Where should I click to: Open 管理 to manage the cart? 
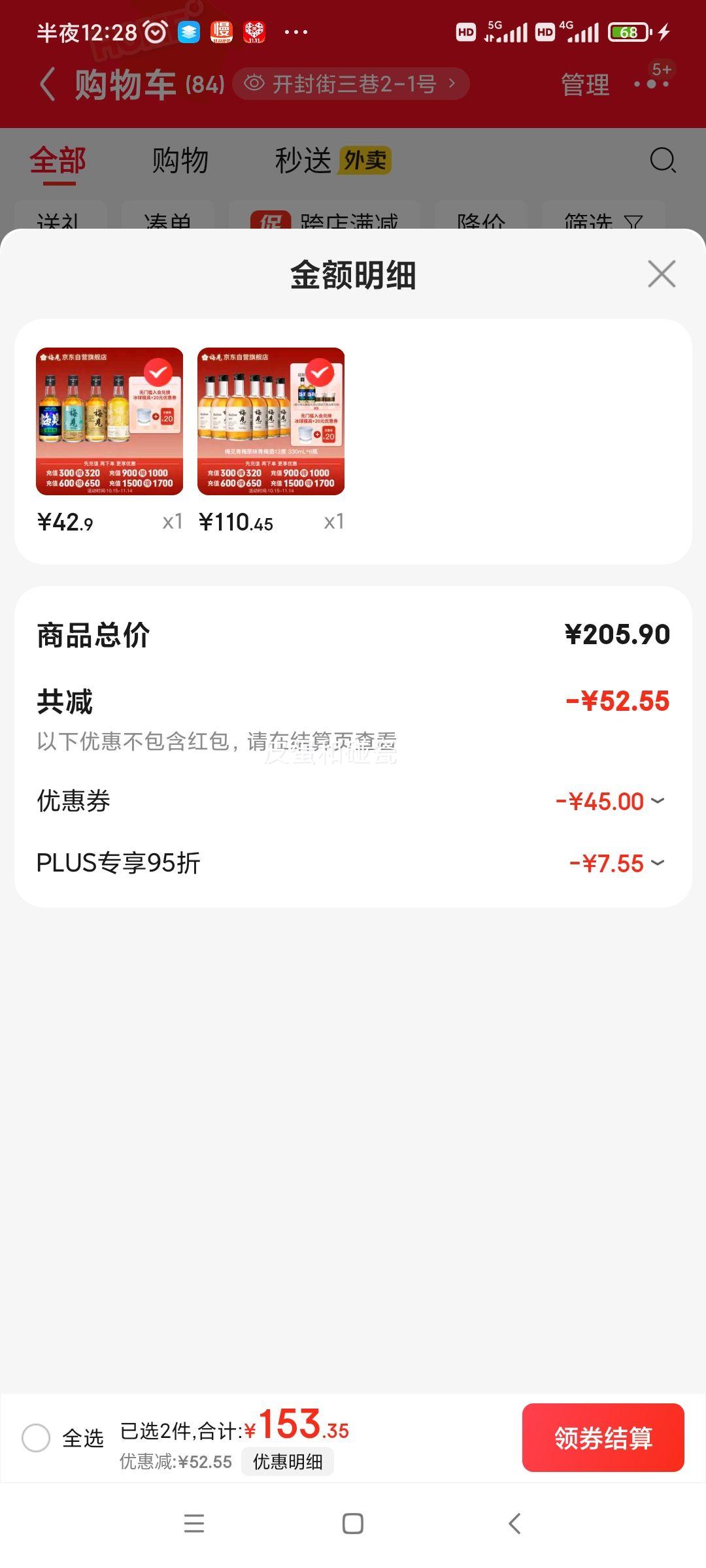tap(585, 85)
